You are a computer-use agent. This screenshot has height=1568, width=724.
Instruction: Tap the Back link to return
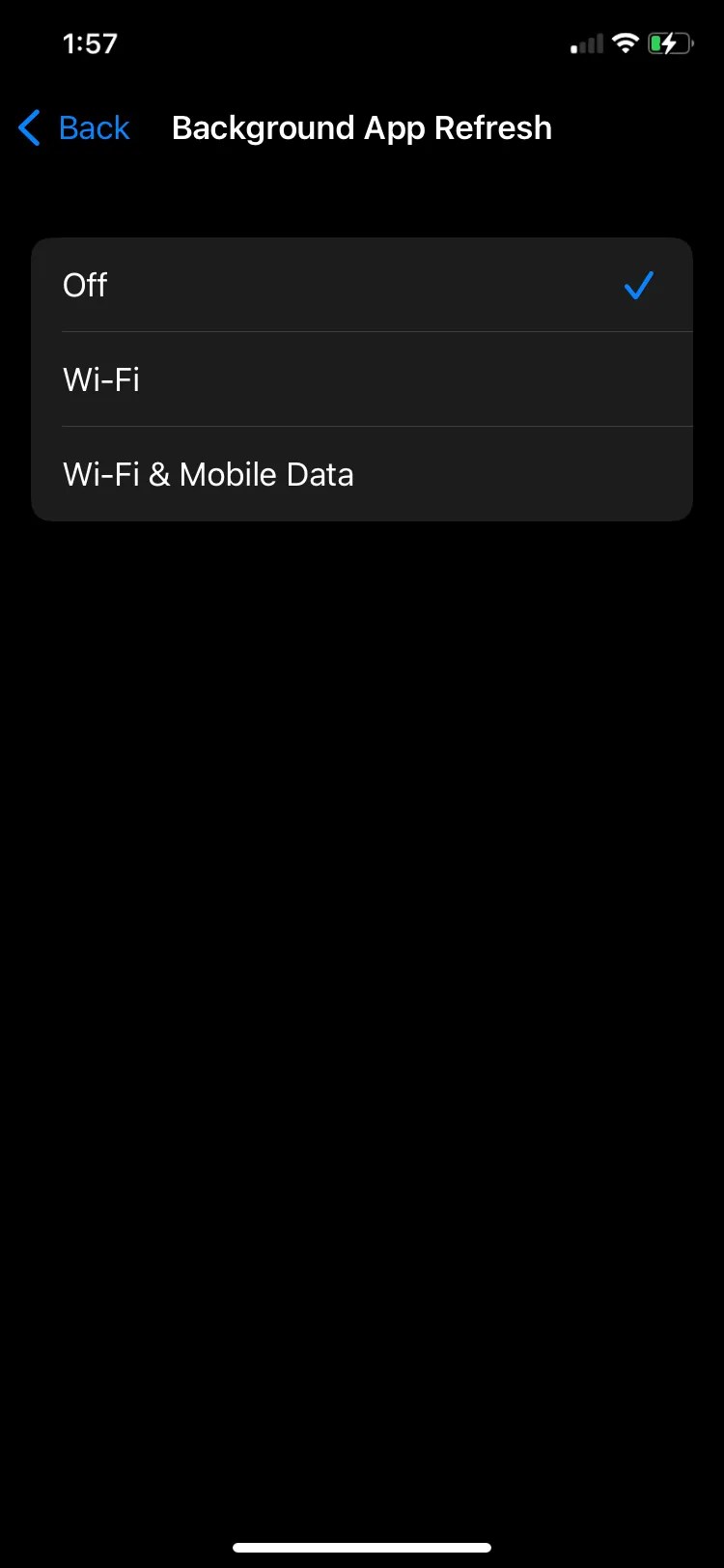tap(94, 127)
